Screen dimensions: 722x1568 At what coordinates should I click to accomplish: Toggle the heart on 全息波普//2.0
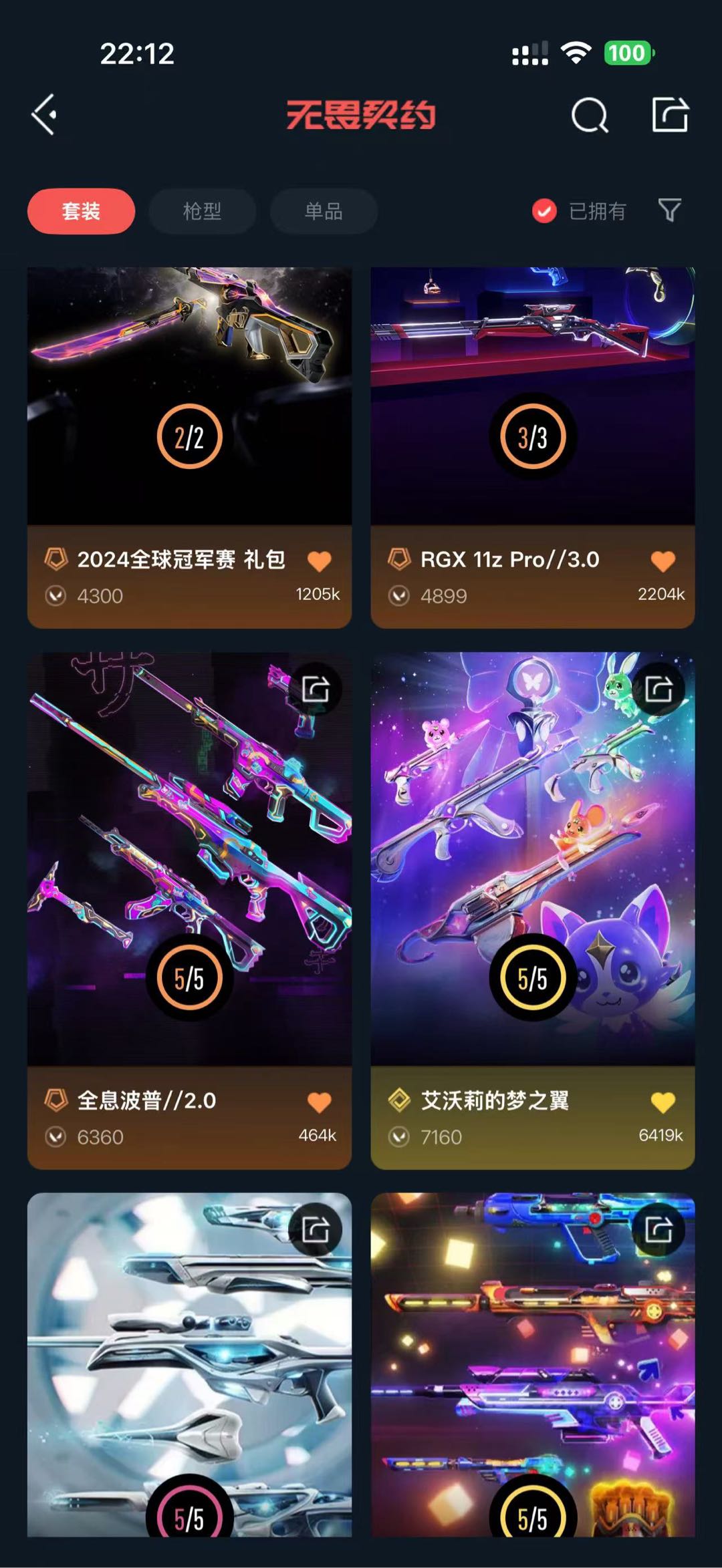coord(320,1102)
